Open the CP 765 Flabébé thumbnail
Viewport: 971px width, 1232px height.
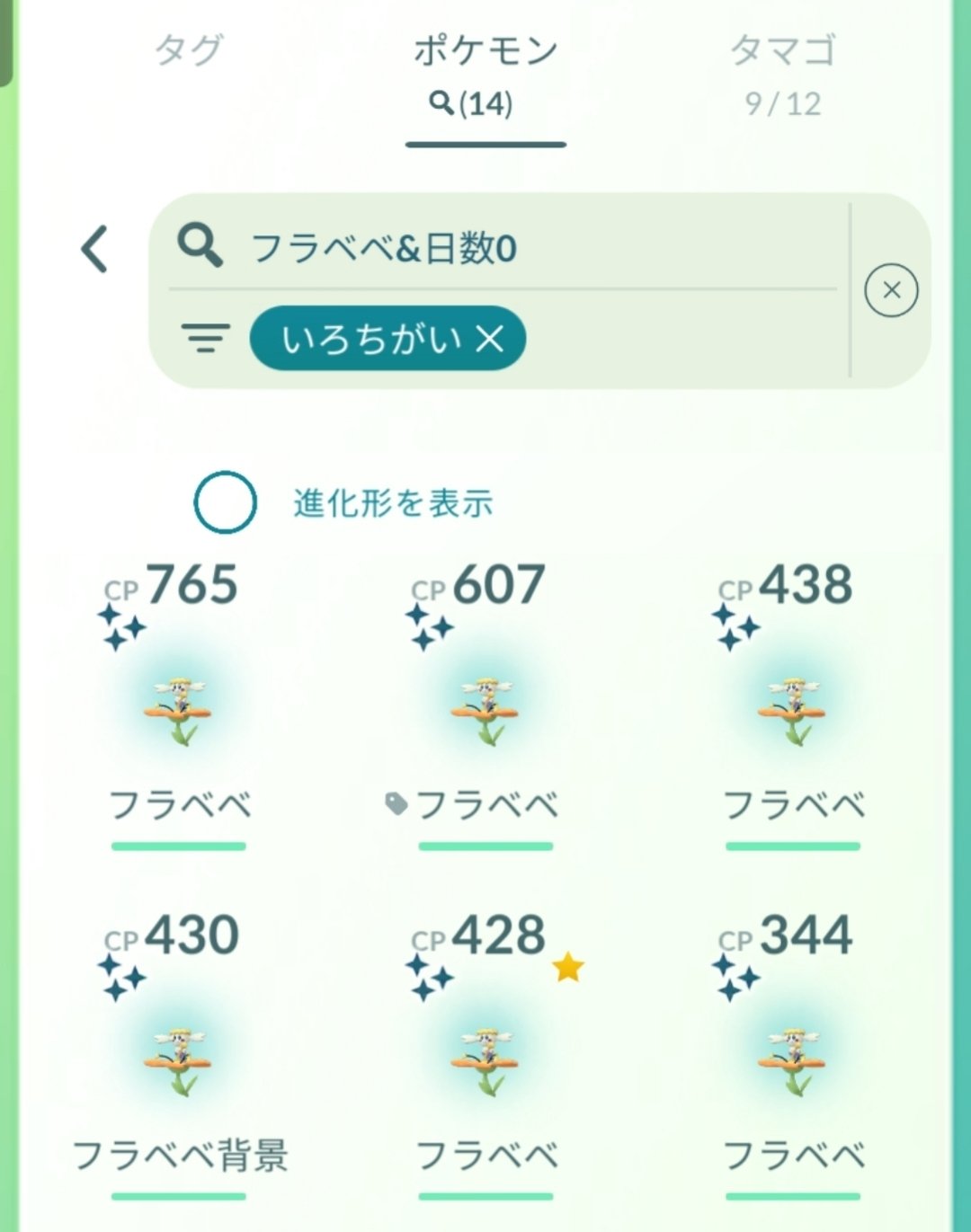178,710
